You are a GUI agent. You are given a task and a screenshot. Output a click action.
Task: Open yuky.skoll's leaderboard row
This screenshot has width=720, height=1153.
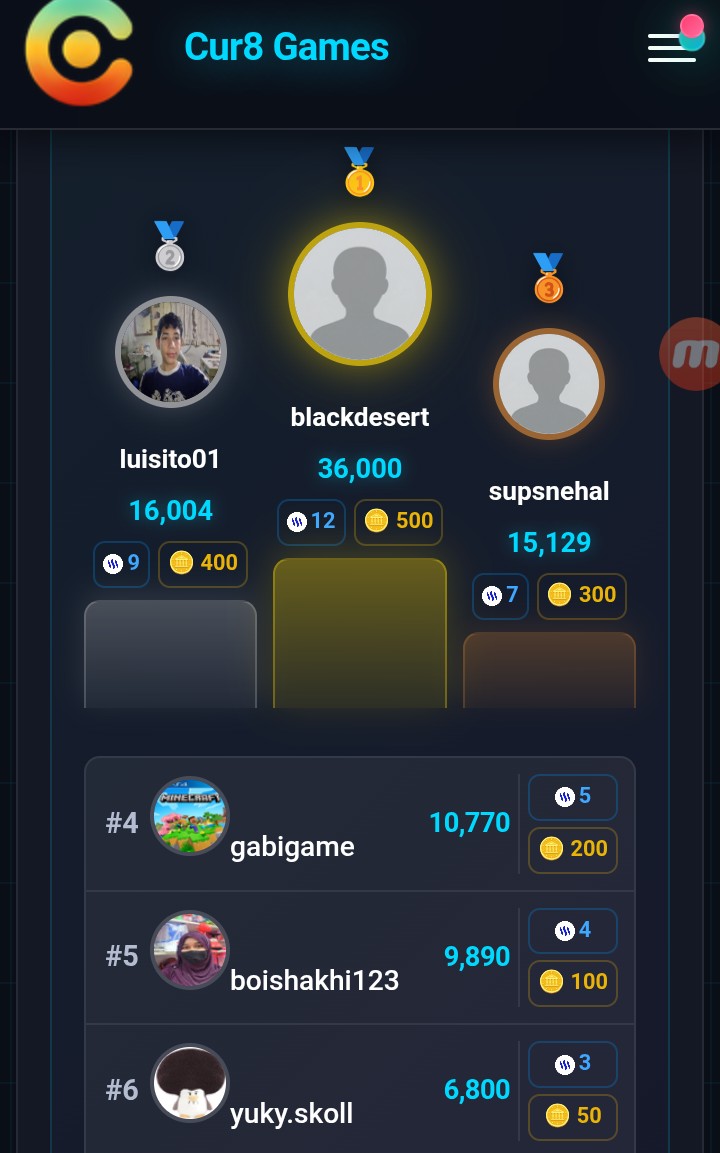tap(360, 1089)
